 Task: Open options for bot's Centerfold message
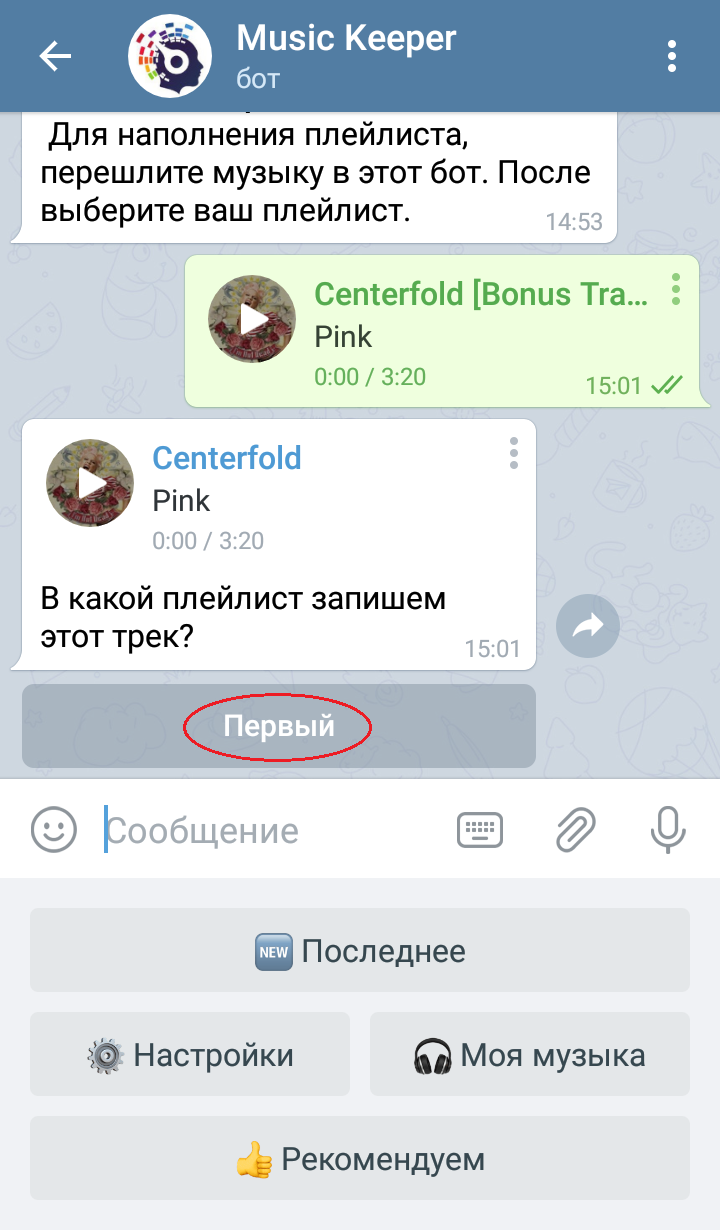pos(513,453)
